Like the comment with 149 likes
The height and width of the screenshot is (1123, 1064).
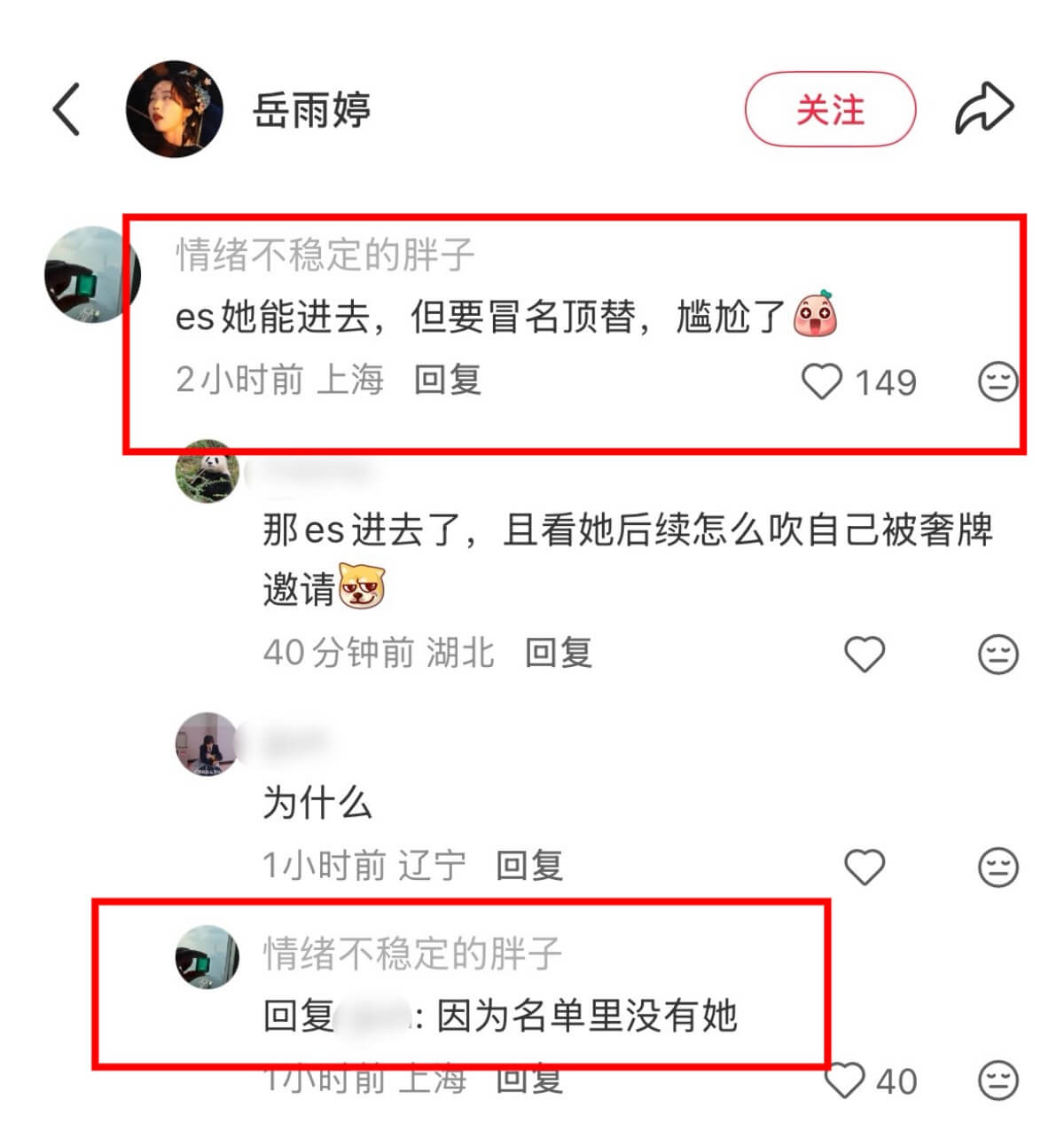[x=821, y=382]
